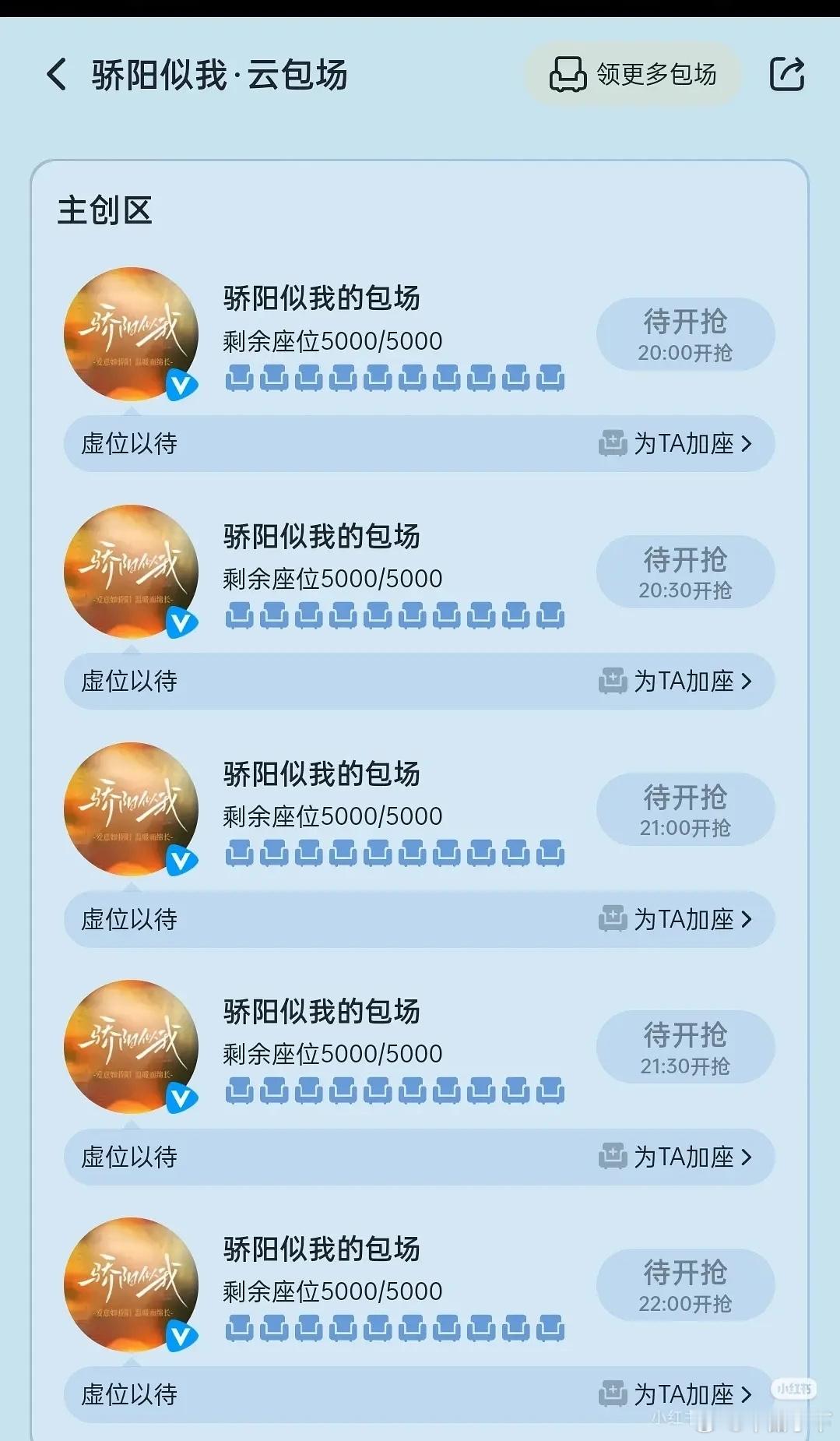Tap the share icon at top right

coord(789,73)
